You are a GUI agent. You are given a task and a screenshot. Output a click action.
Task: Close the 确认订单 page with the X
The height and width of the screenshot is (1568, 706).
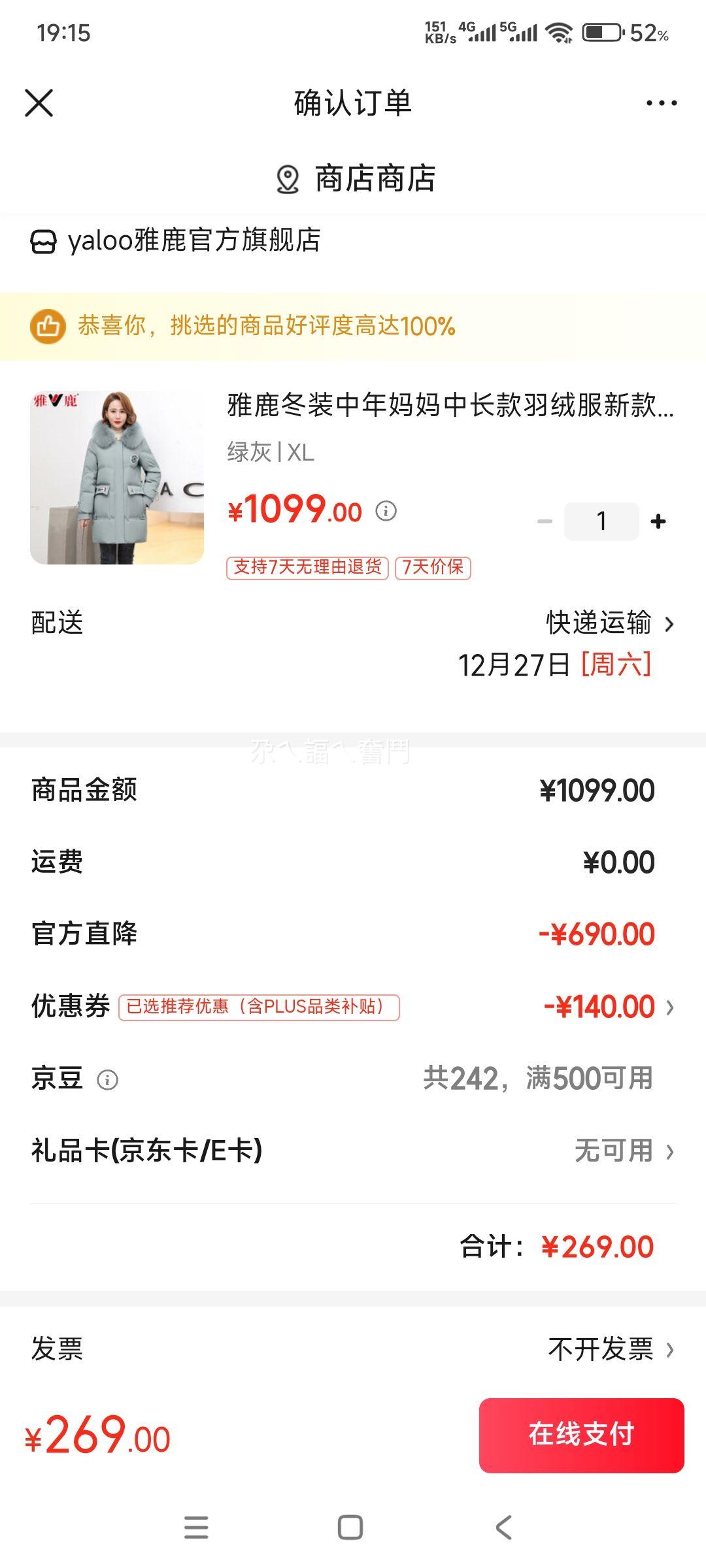[39, 103]
